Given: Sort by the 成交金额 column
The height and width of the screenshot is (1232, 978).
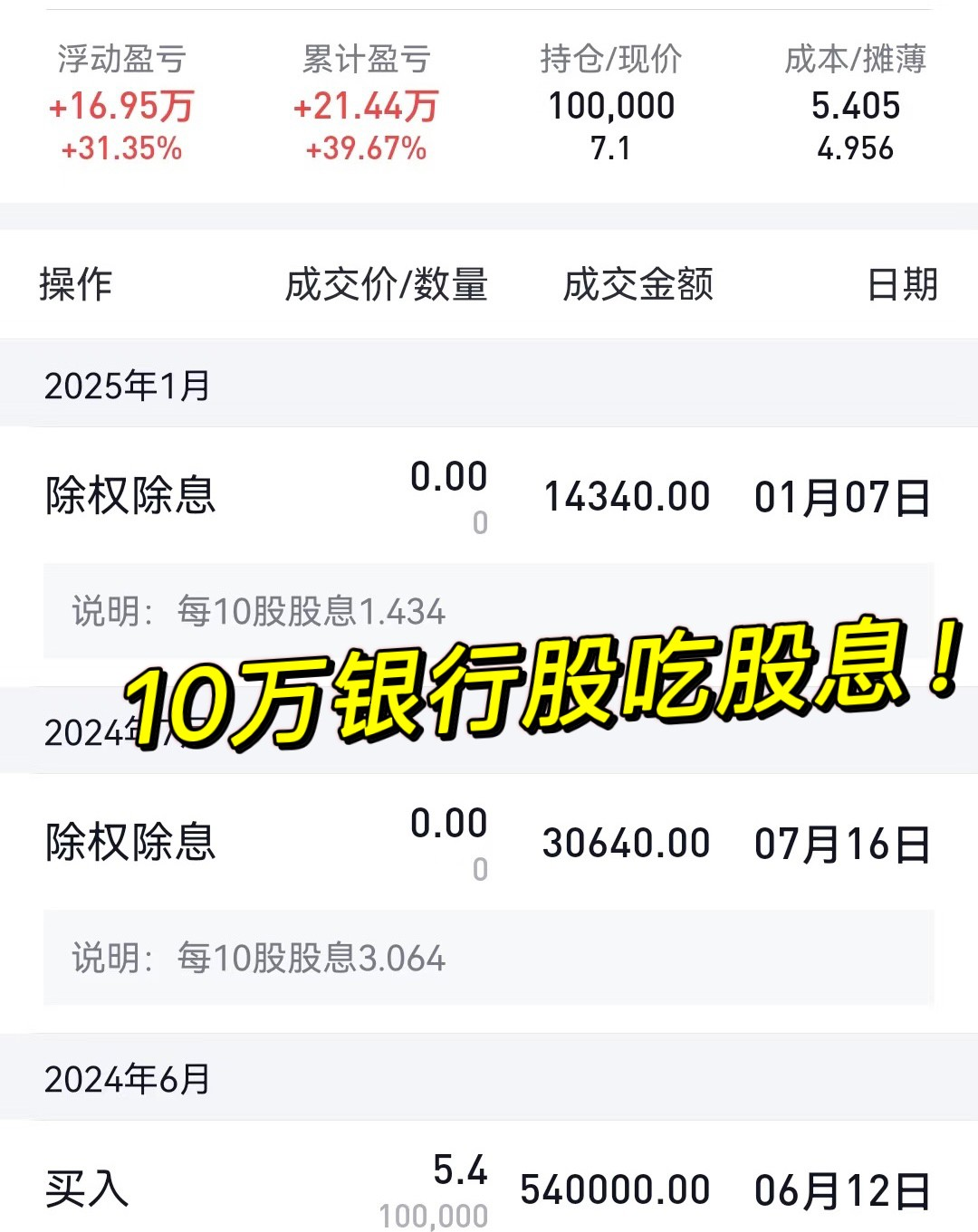Looking at the screenshot, I should click(x=637, y=284).
